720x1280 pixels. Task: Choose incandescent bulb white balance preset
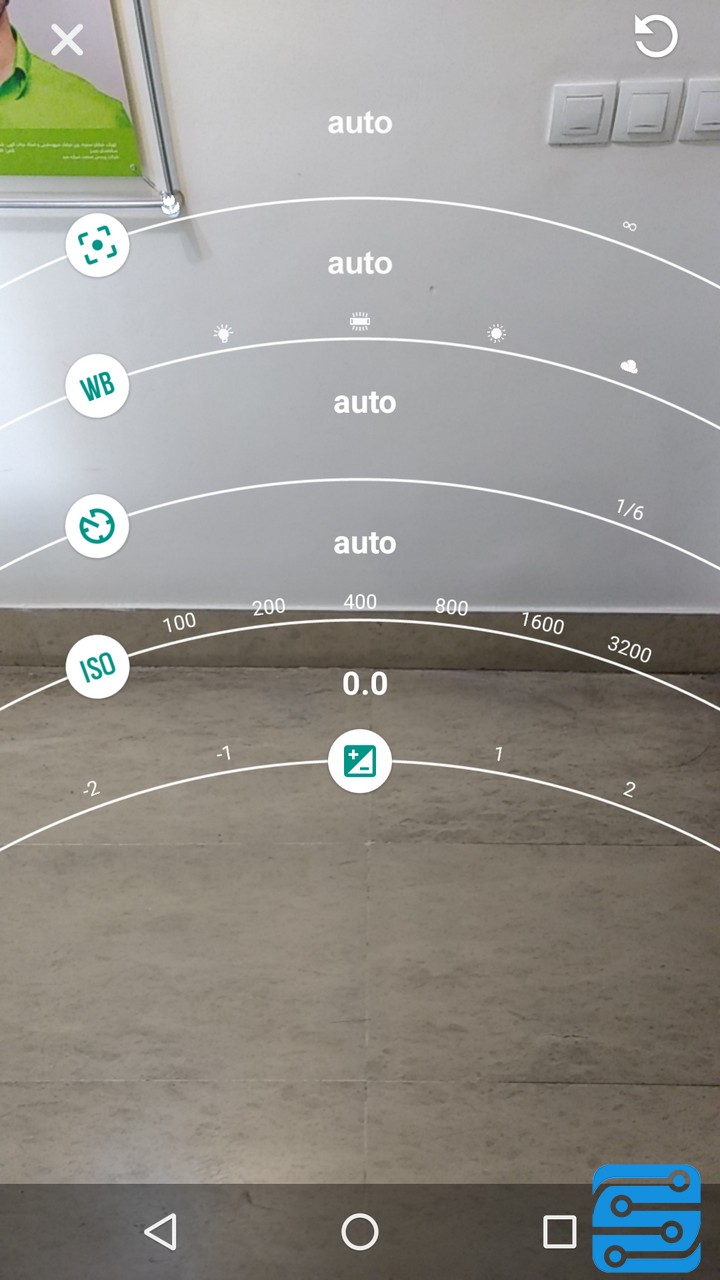[x=224, y=334]
